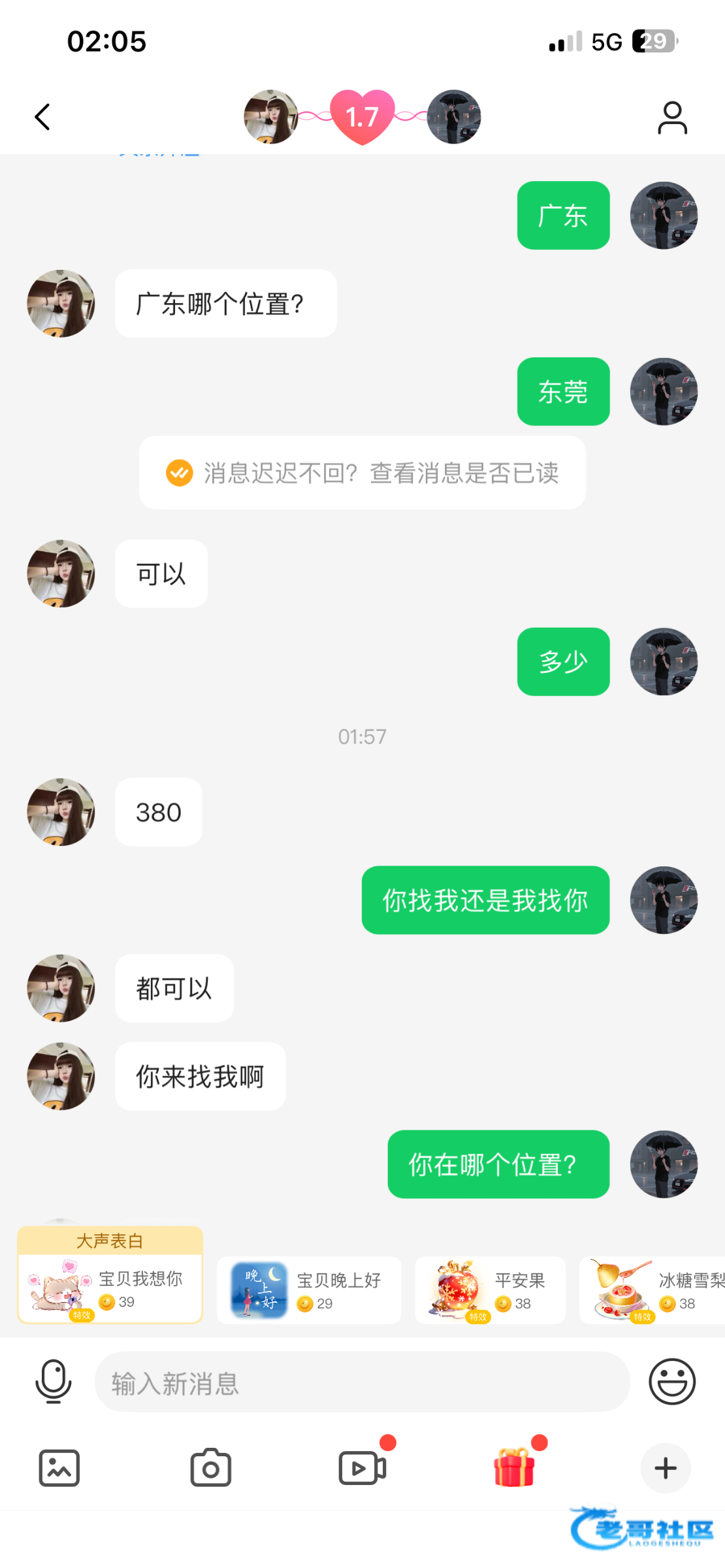This screenshot has height=1568, width=725.
Task: Start a video call
Action: [x=362, y=1468]
